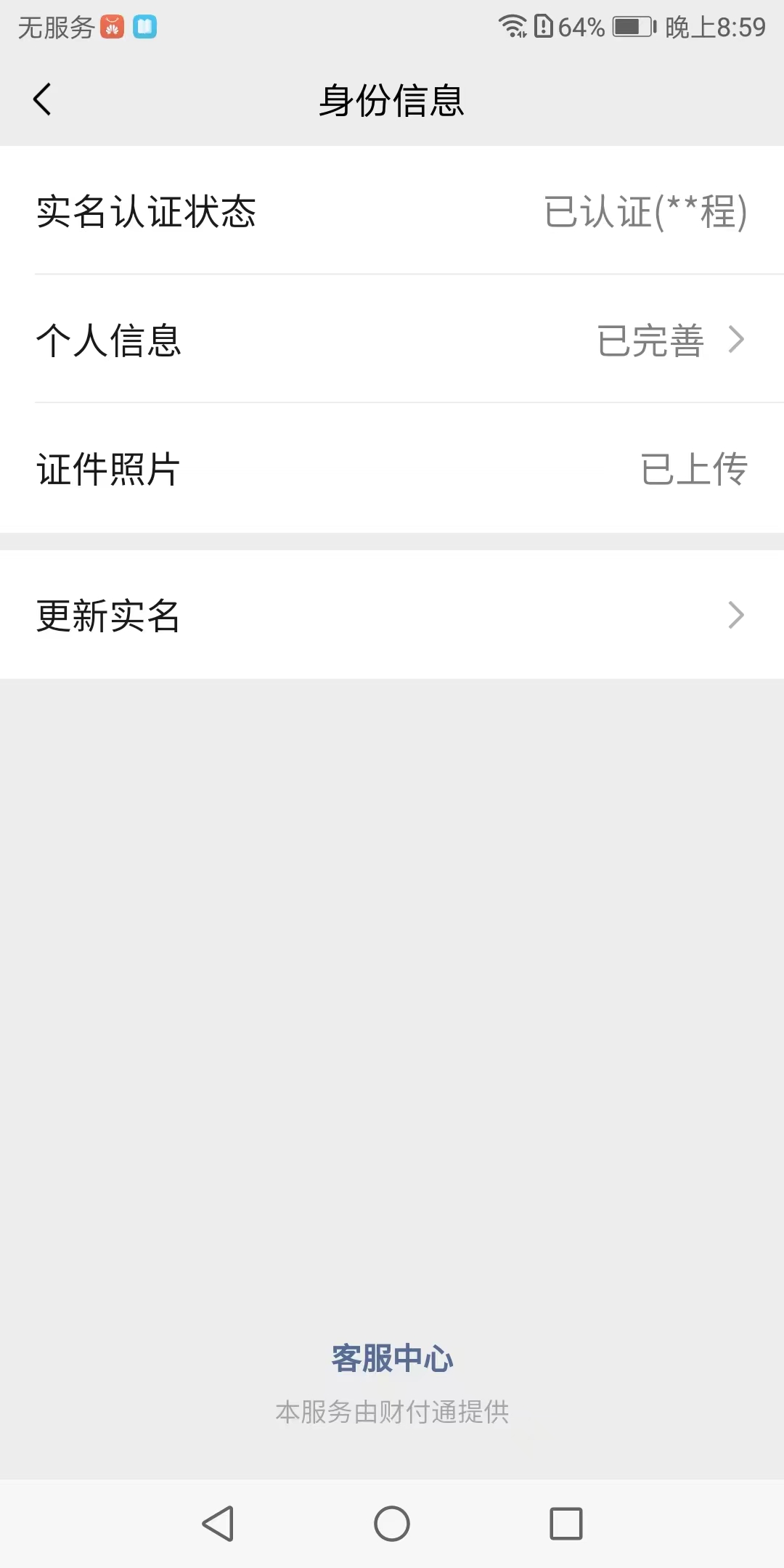Open the 客服中心 link
Image resolution: width=784 pixels, height=1568 pixels.
click(x=392, y=1358)
